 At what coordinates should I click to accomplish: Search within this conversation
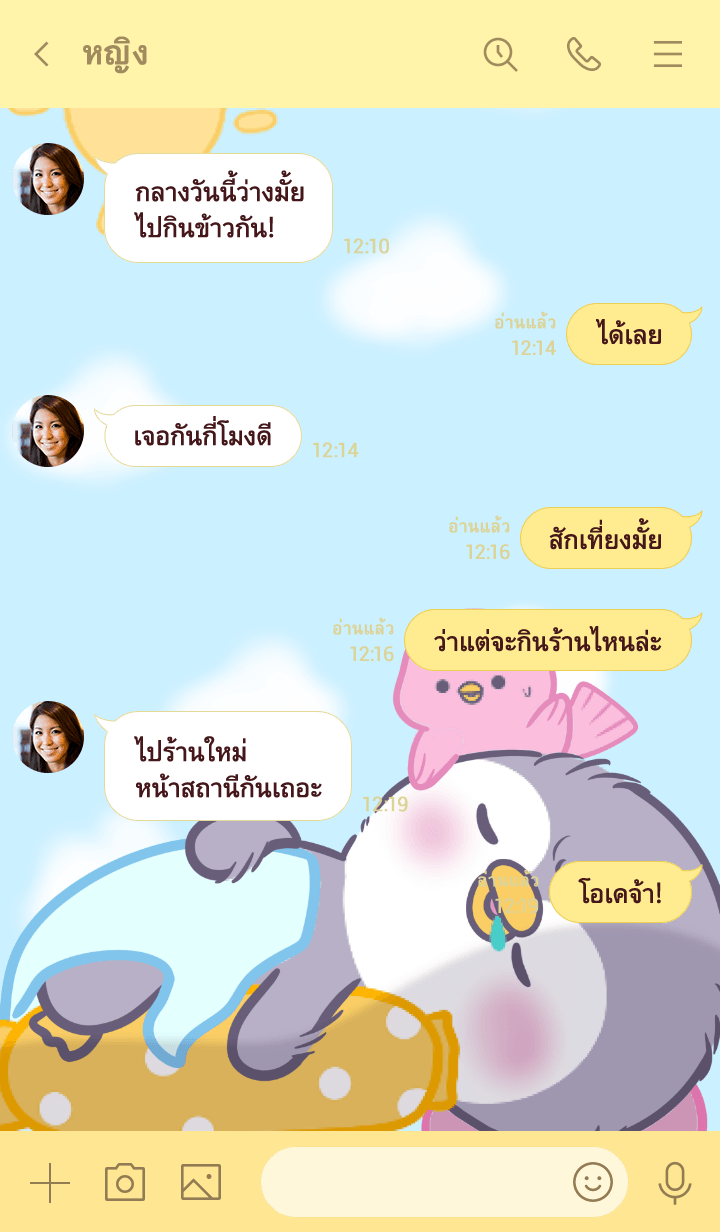(x=500, y=54)
